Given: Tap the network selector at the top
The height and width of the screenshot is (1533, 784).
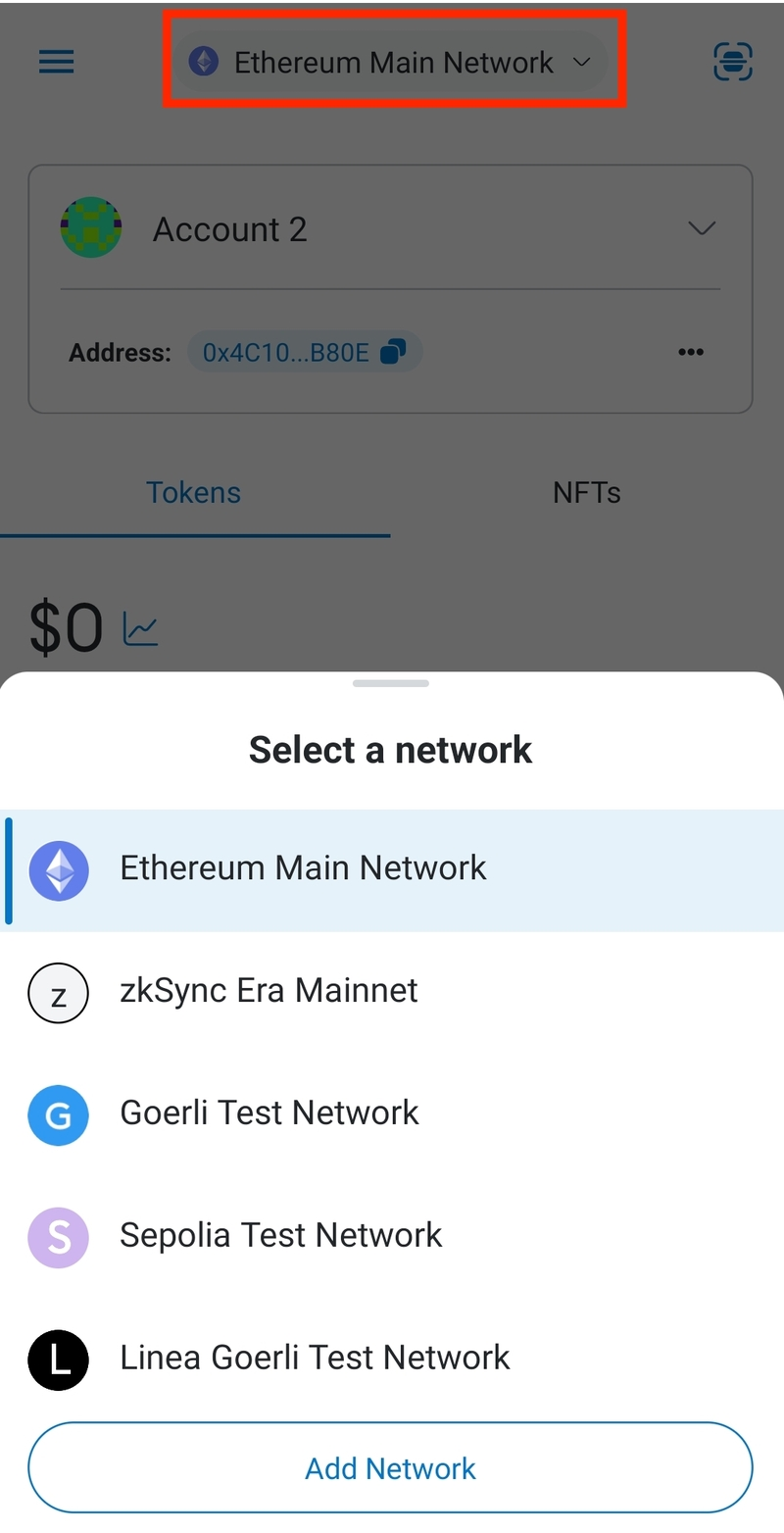Looking at the screenshot, I should 393,62.
